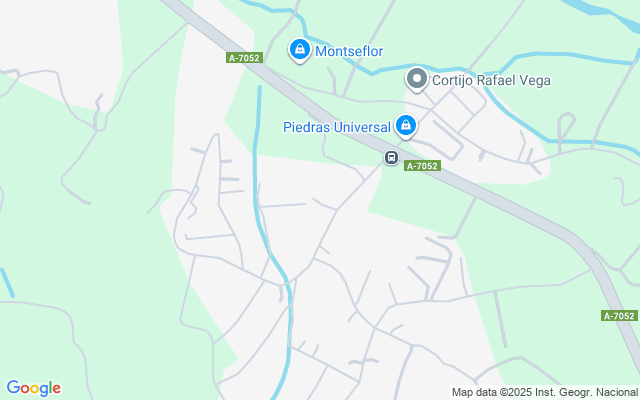This screenshot has height=400, width=640.
Task: Tap the Cortijo Rafael Vega place marker
Action: [416, 79]
